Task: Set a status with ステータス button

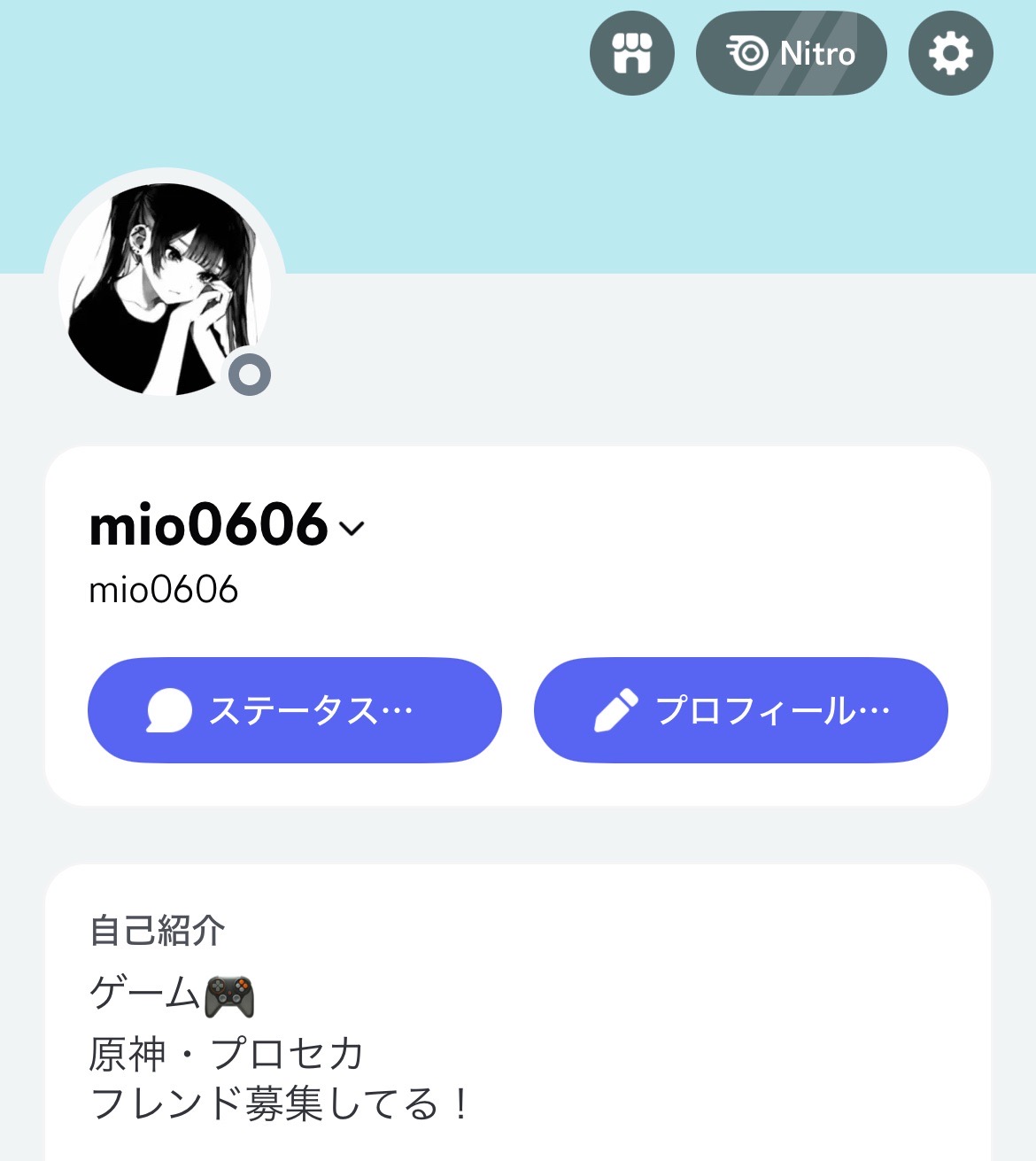Action: 294,710
